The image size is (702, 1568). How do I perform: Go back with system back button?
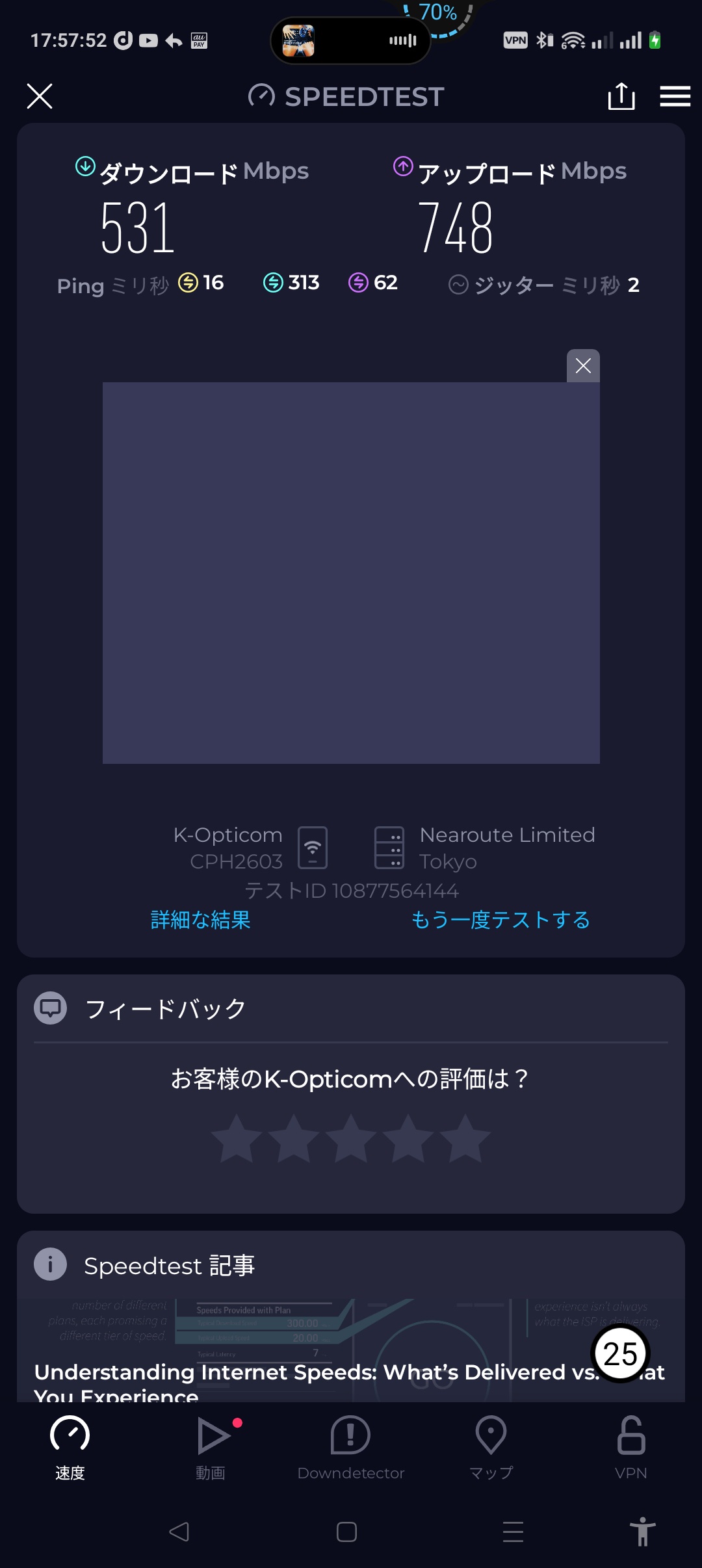click(x=179, y=1532)
